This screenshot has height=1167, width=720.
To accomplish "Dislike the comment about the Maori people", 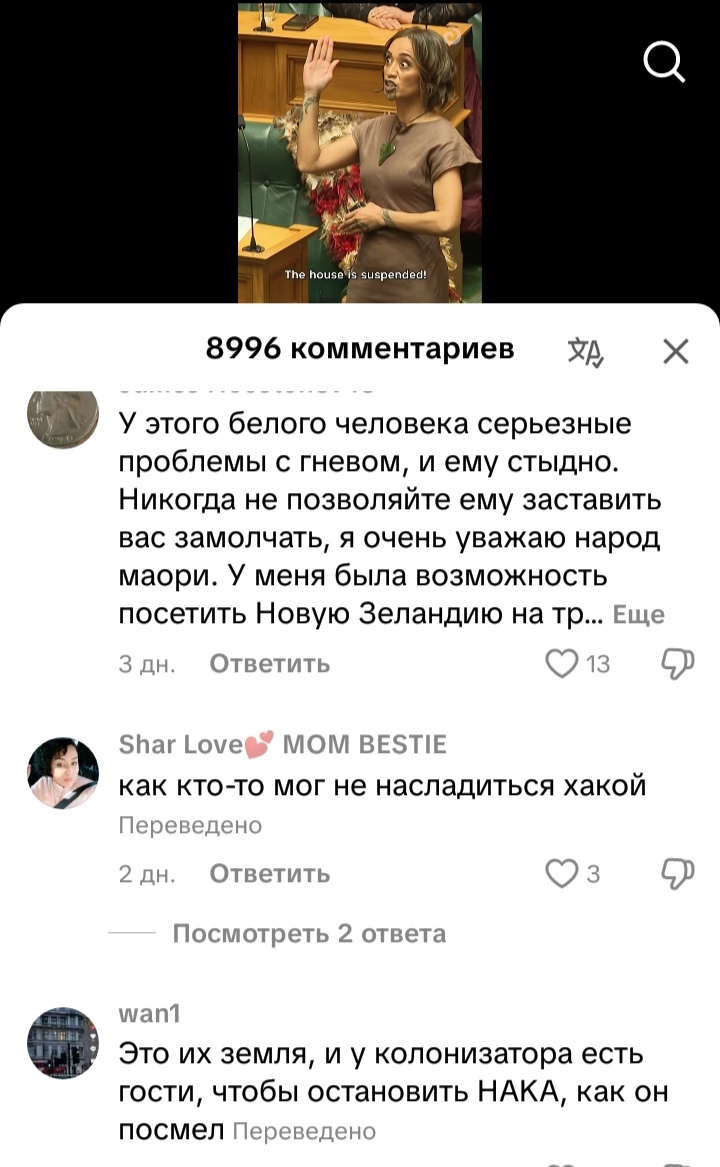I will click(x=679, y=663).
